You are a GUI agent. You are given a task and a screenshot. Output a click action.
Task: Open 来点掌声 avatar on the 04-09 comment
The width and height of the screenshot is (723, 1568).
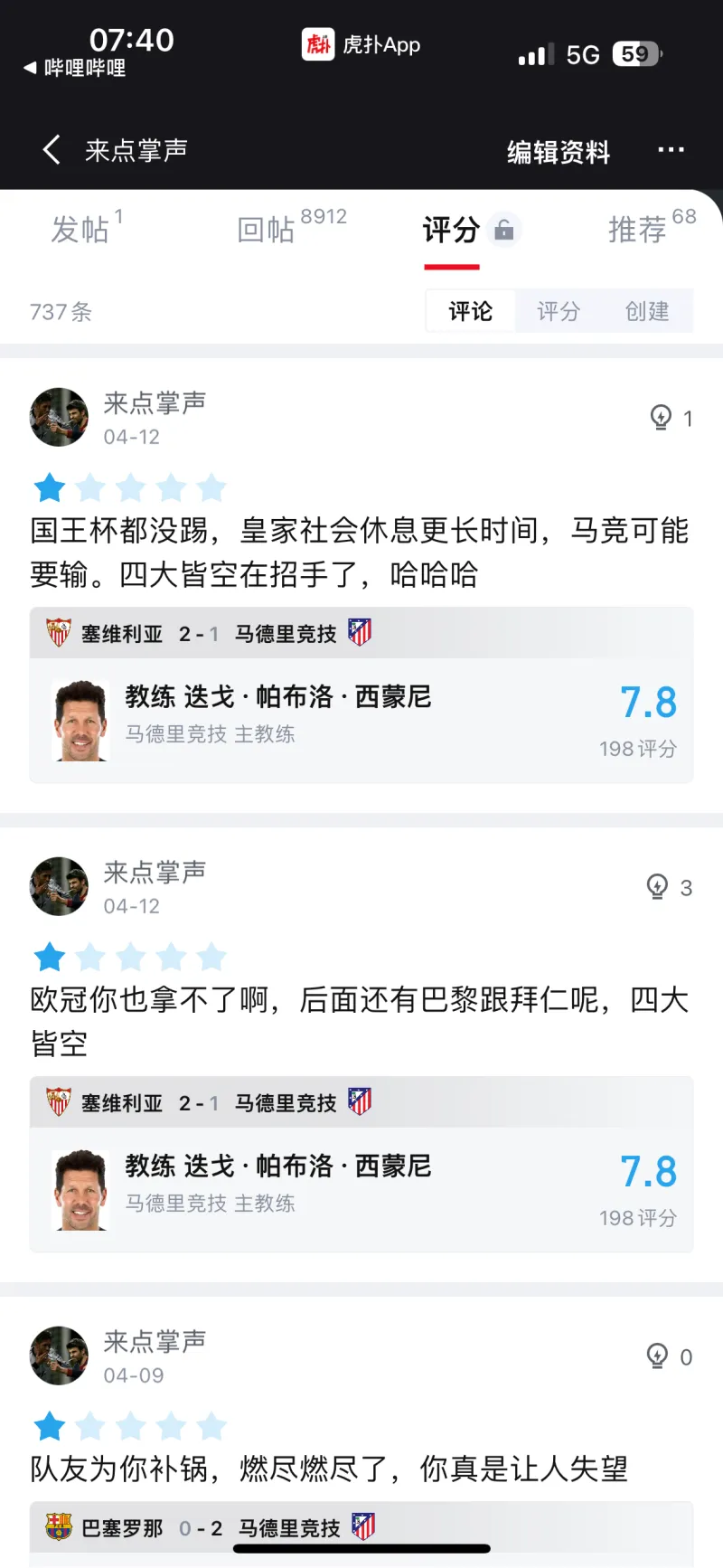[60, 1355]
